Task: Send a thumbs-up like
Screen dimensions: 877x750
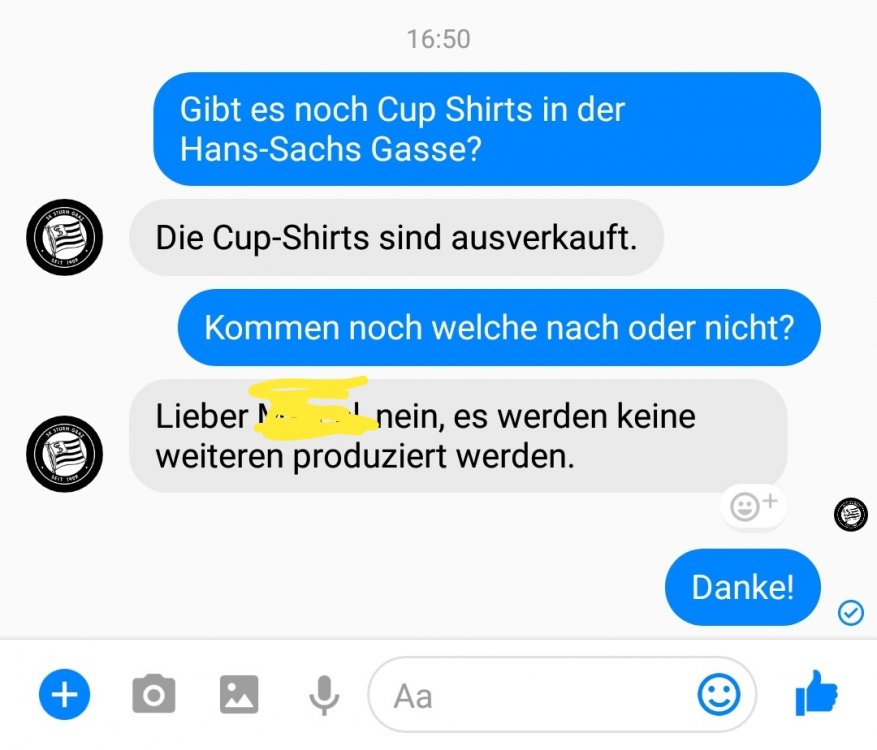Action: [815, 692]
